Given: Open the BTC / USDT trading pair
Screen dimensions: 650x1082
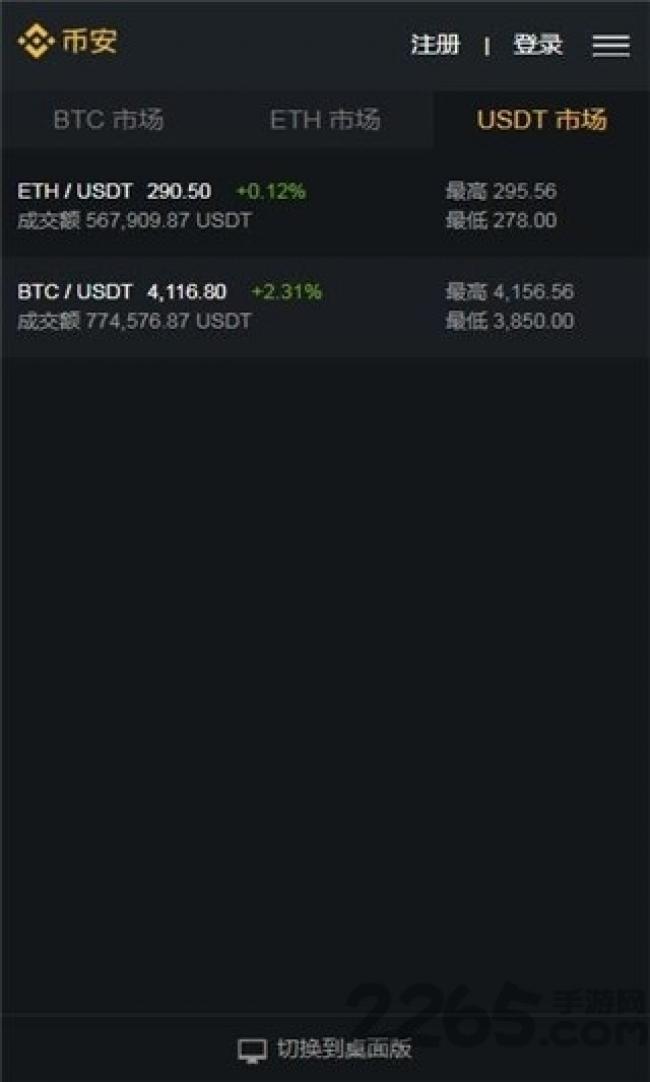Looking at the screenshot, I should [x=75, y=292].
